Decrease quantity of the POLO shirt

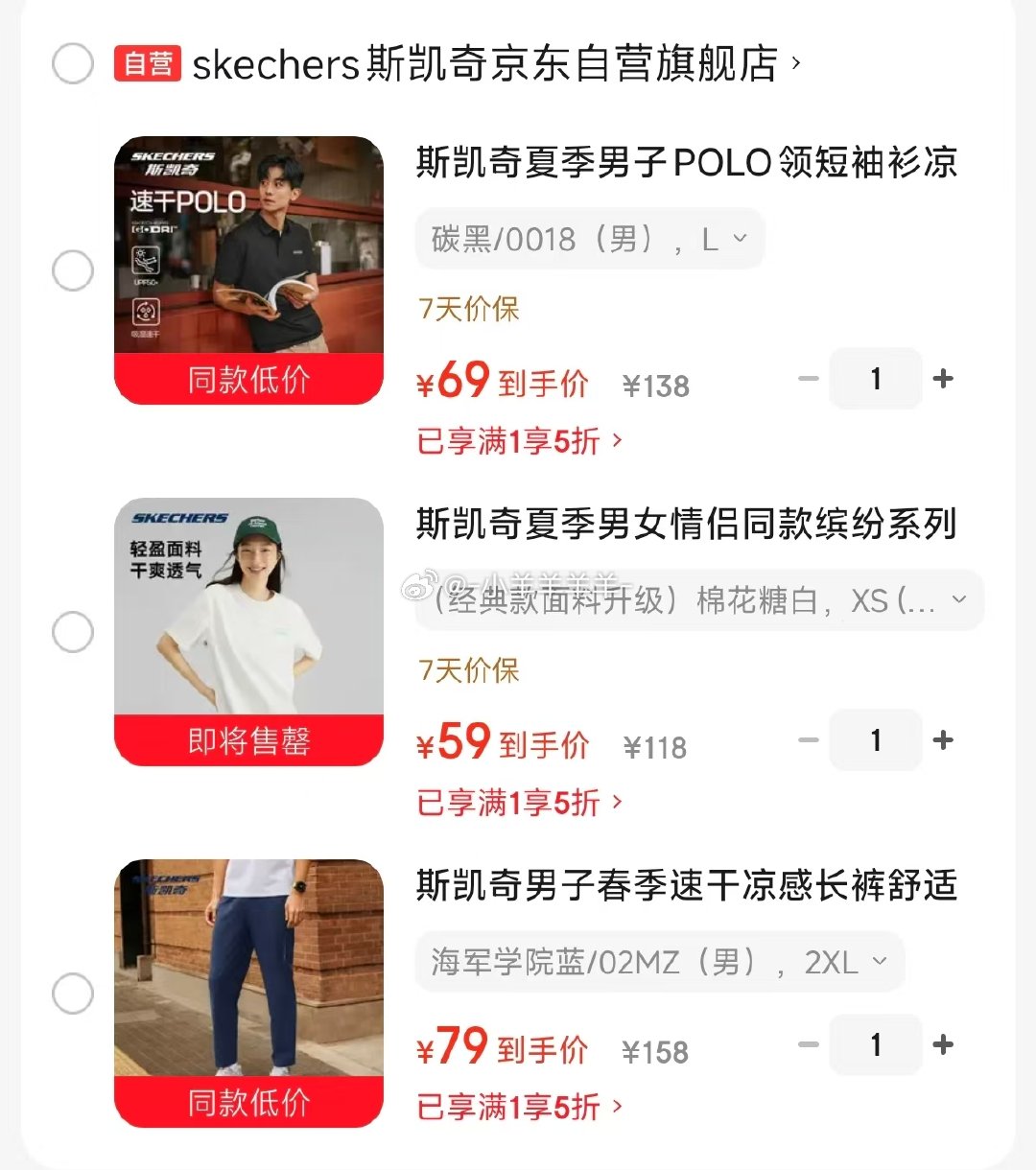(x=809, y=379)
